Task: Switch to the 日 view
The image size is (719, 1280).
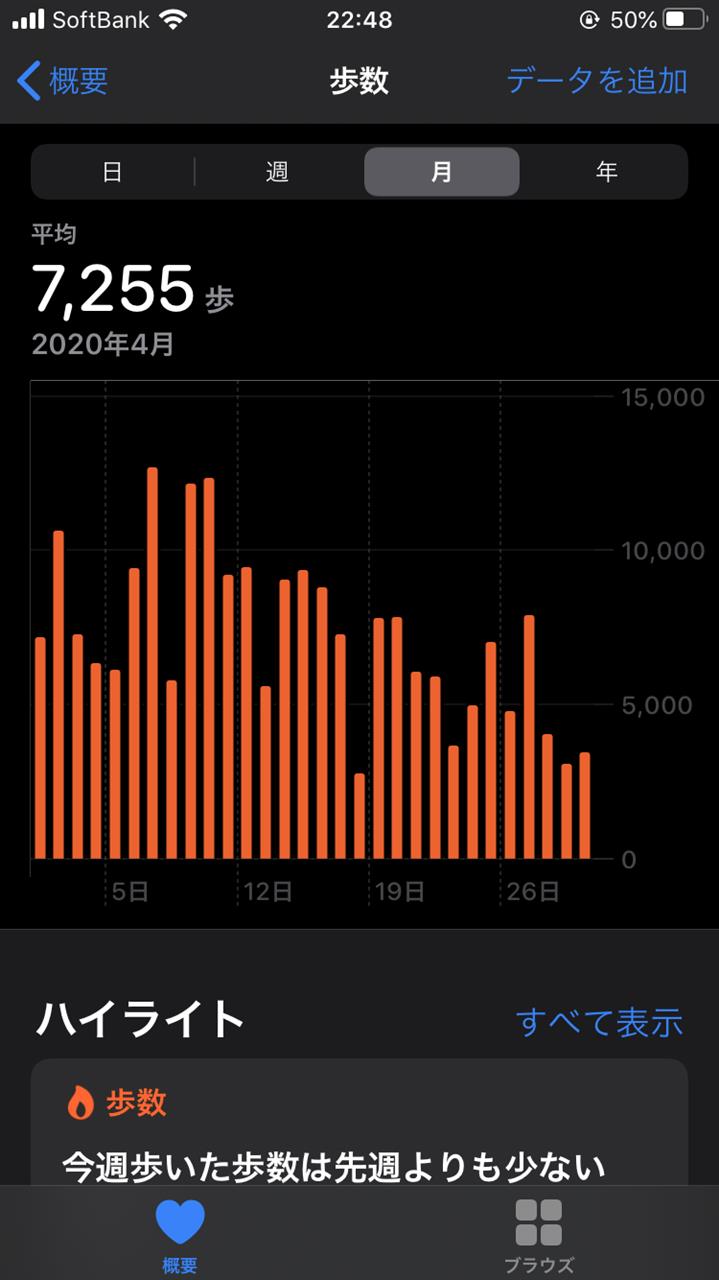Action: (x=112, y=172)
